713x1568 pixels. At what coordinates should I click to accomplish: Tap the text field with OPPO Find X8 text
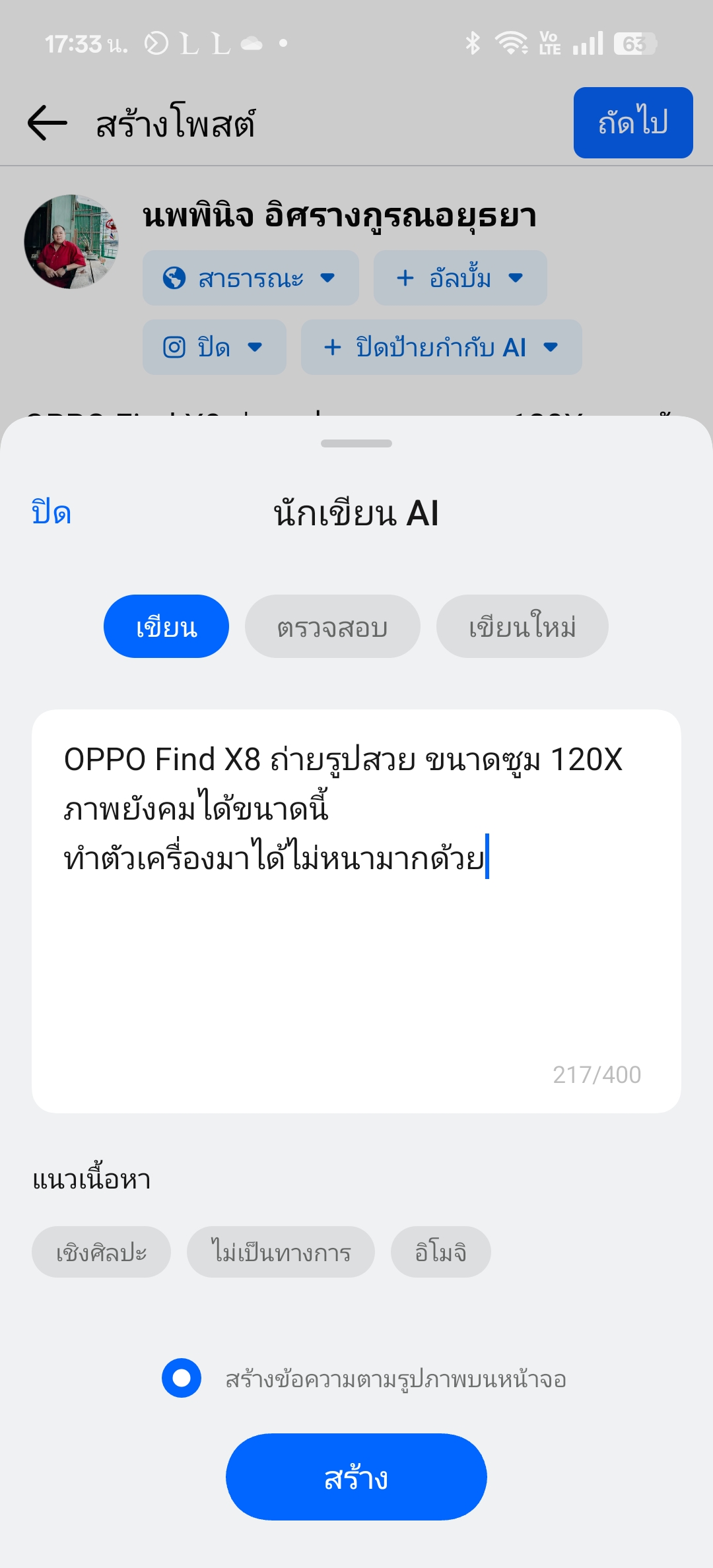(x=356, y=911)
